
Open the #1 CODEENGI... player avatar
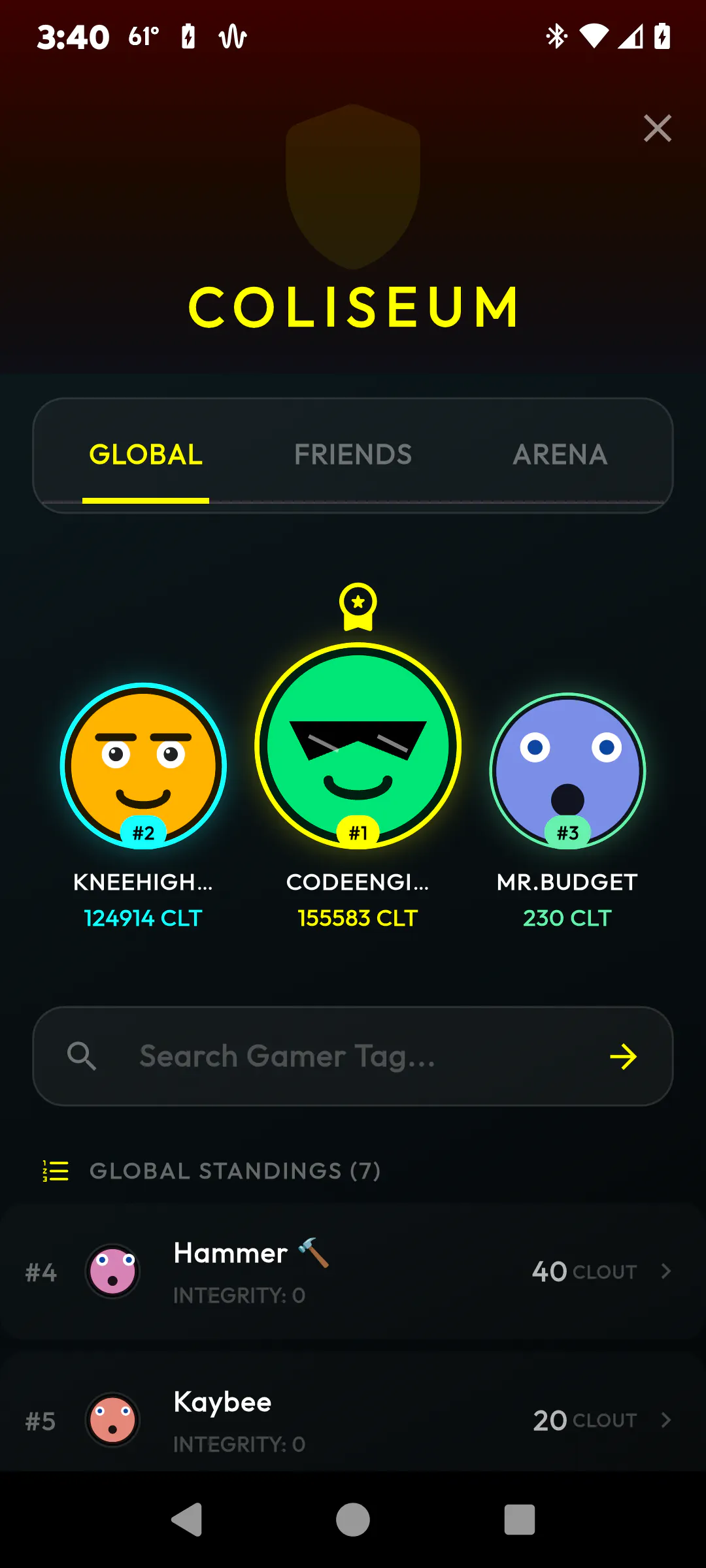coord(358,745)
